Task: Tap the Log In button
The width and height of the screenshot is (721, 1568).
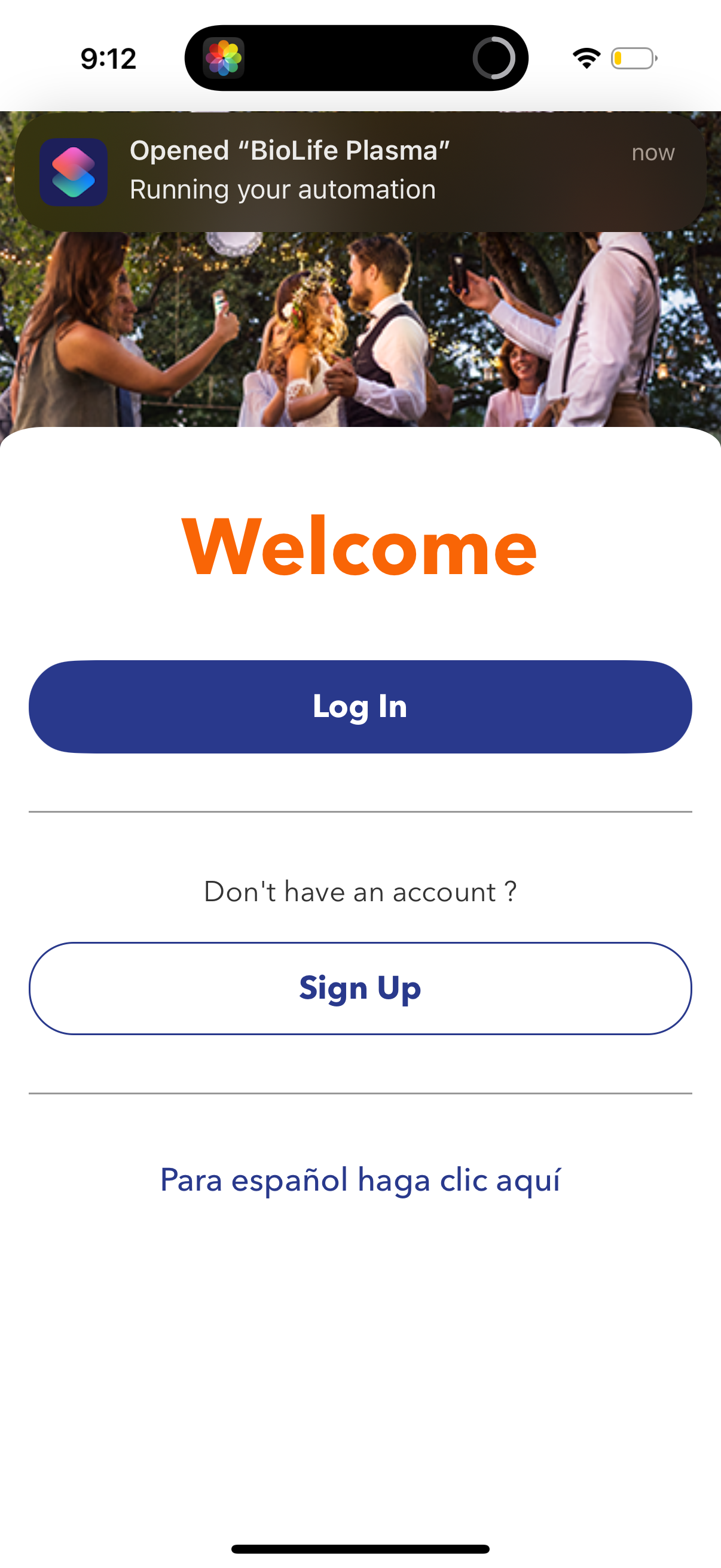Action: [360, 707]
